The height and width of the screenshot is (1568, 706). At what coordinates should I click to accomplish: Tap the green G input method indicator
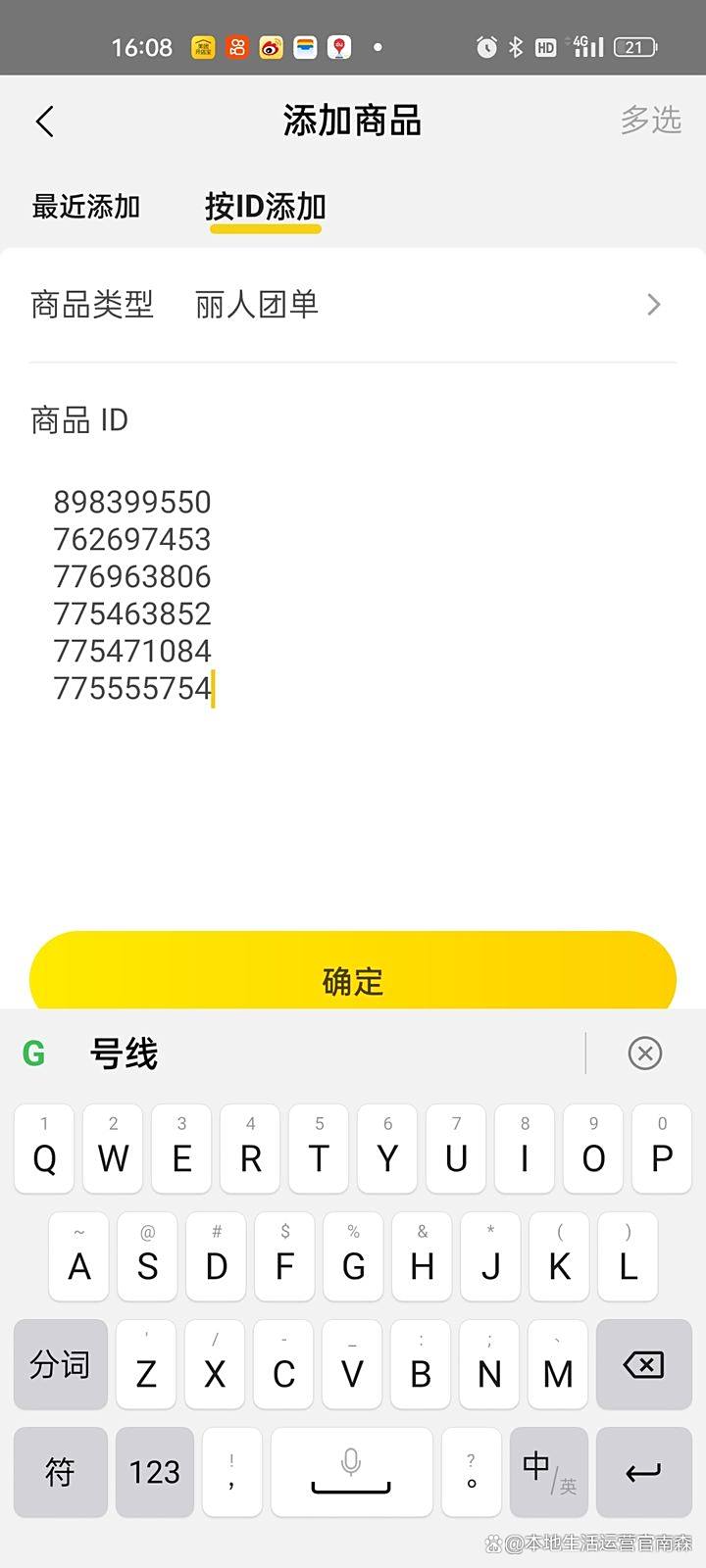click(32, 1053)
